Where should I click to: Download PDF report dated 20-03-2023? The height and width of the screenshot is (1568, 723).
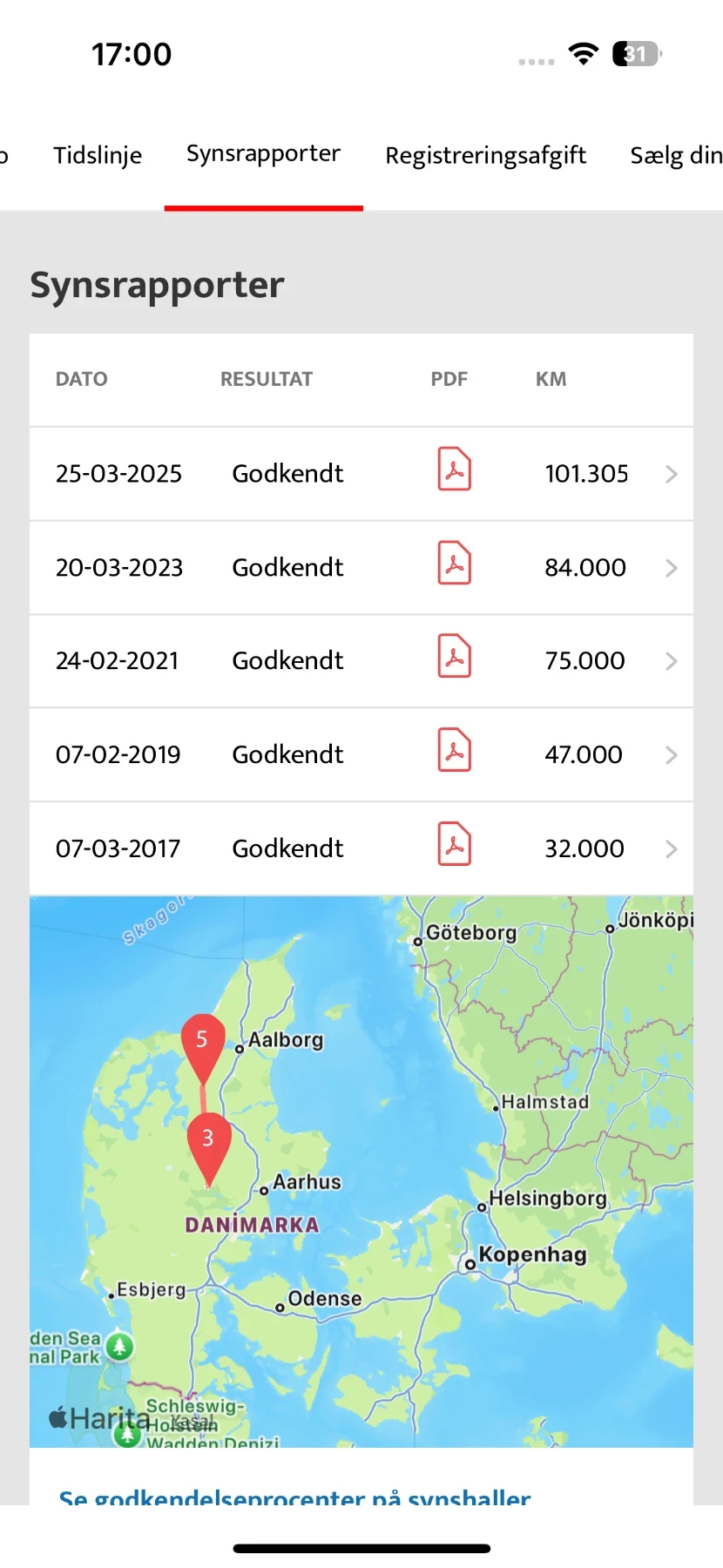454,564
